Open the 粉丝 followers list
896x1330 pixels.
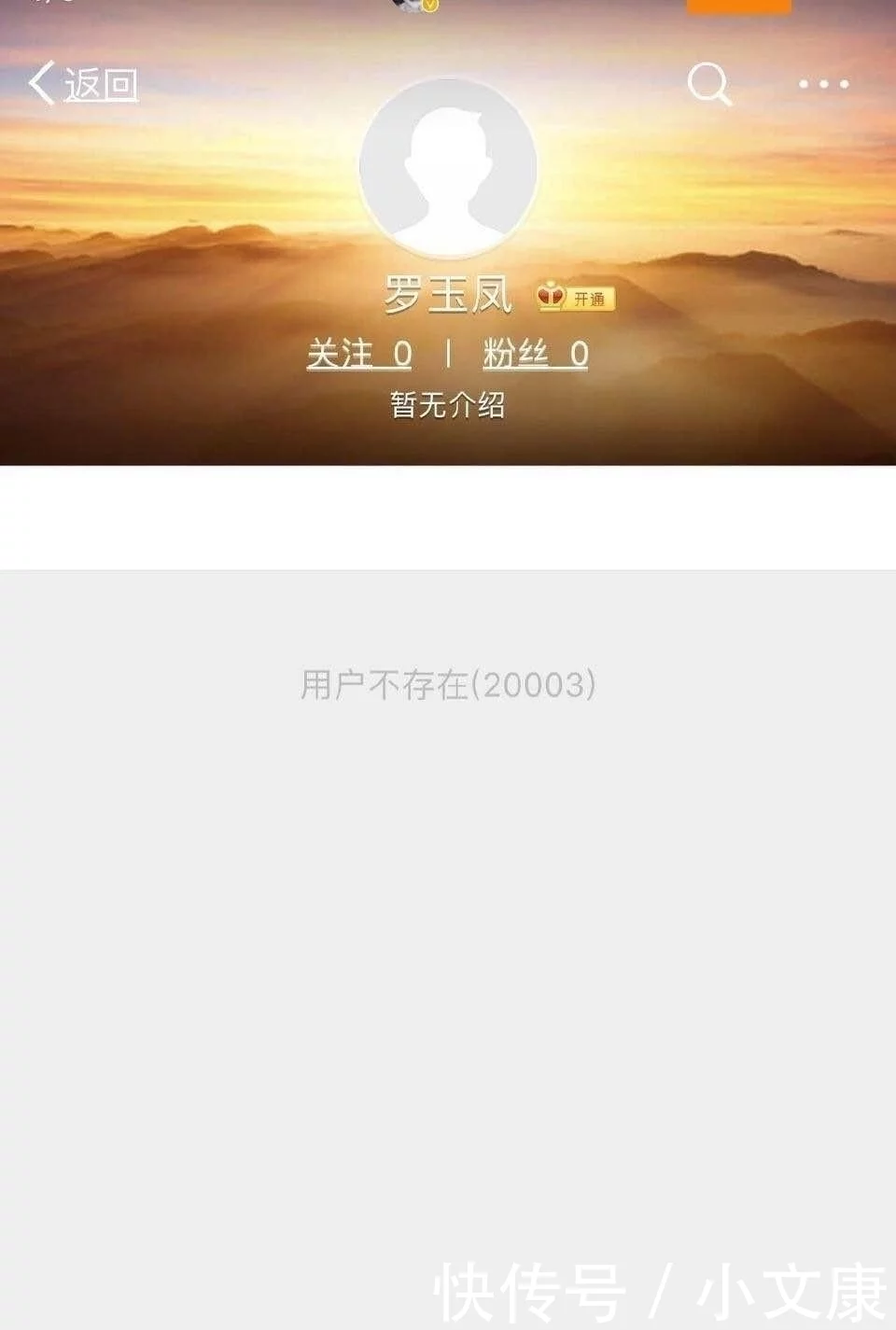pos(536,355)
